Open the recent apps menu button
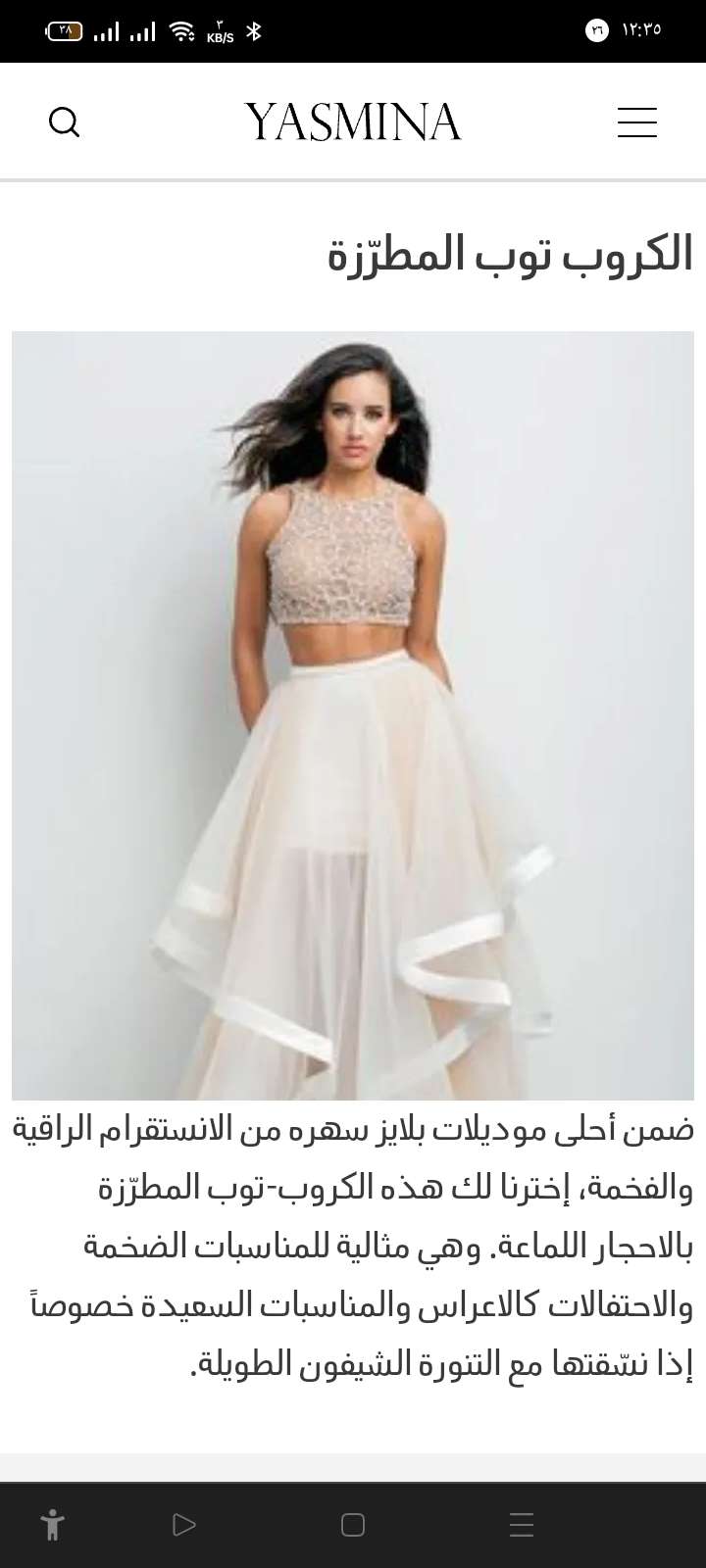This screenshot has width=706, height=1568. 522,1525
